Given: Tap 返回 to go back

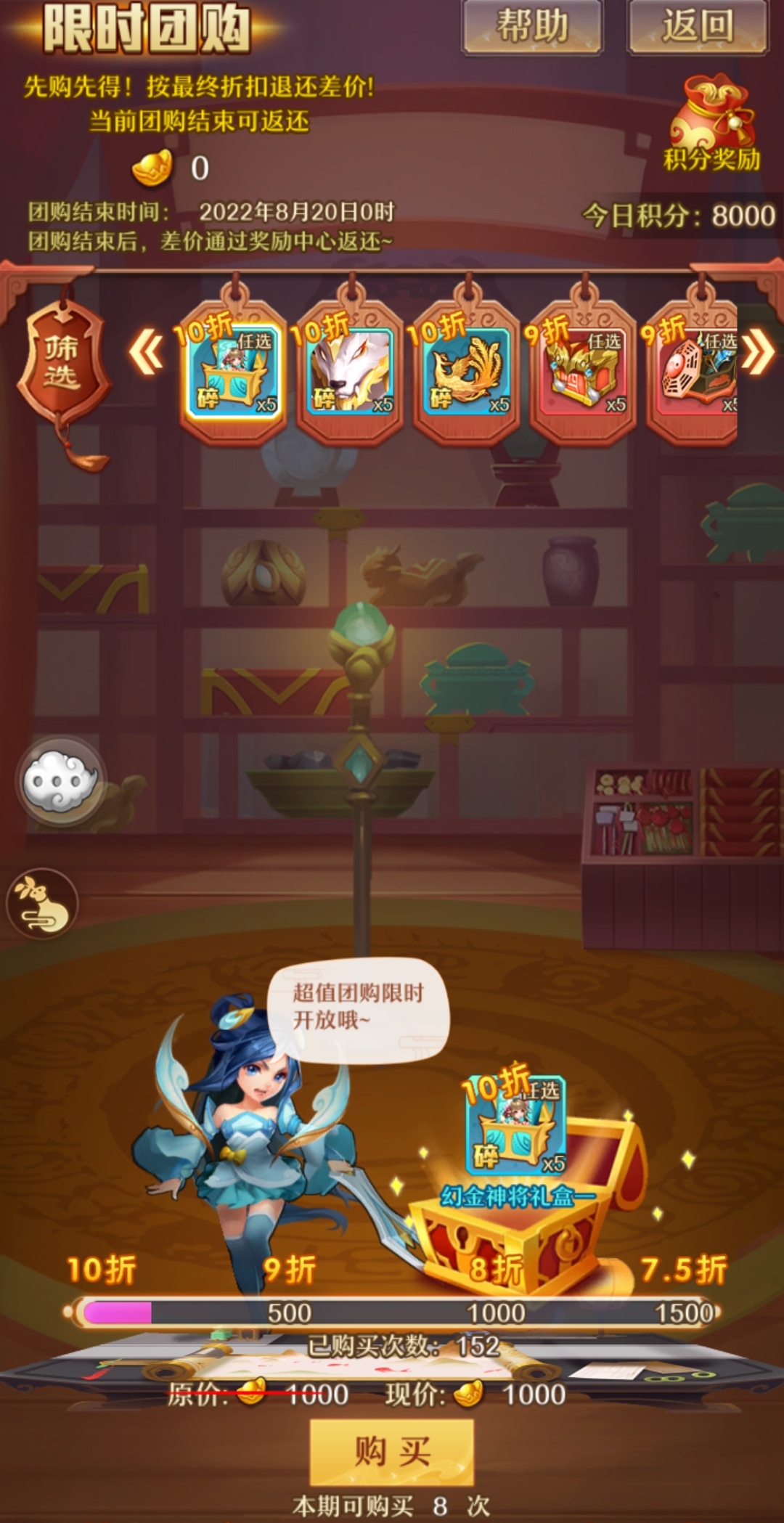Looking at the screenshot, I should [x=697, y=27].
